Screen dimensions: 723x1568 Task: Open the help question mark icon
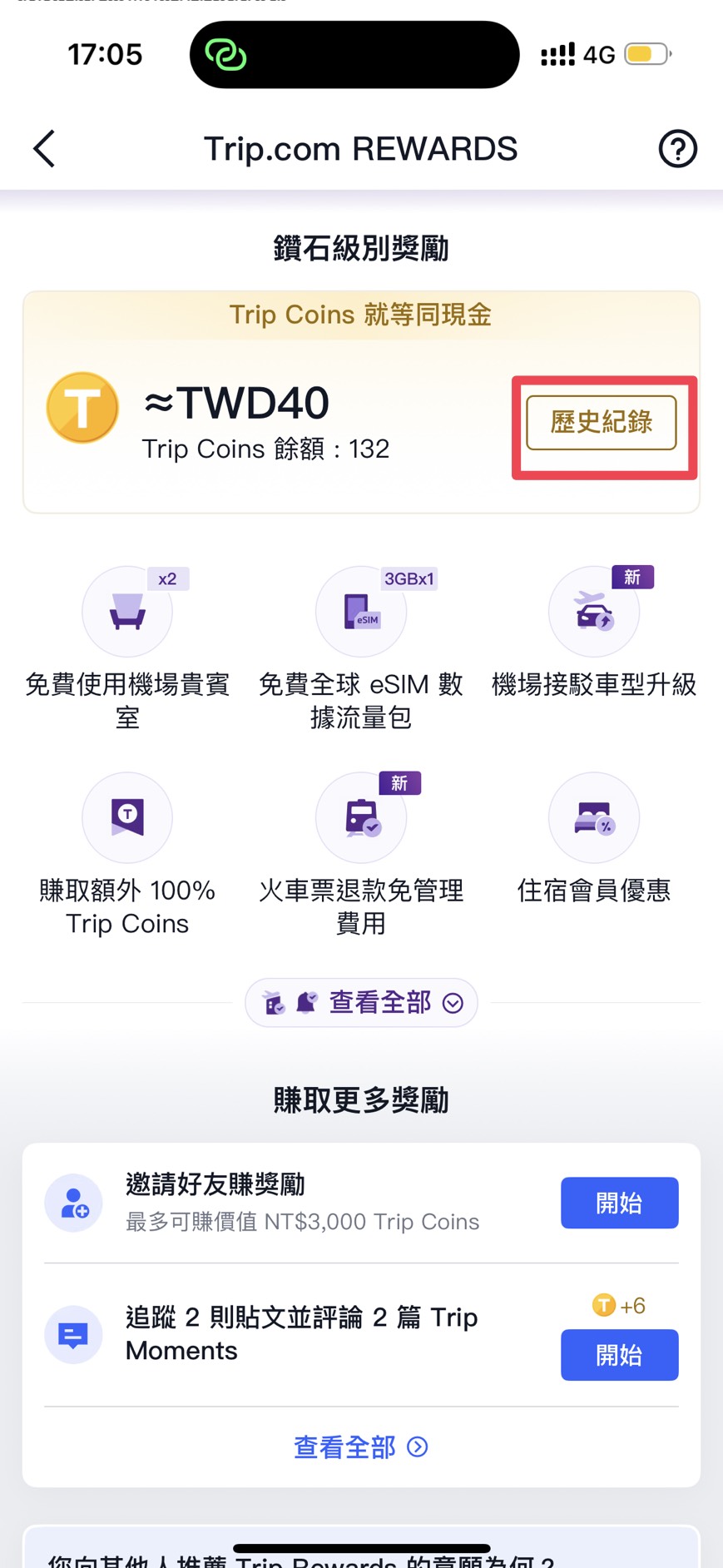(x=677, y=149)
